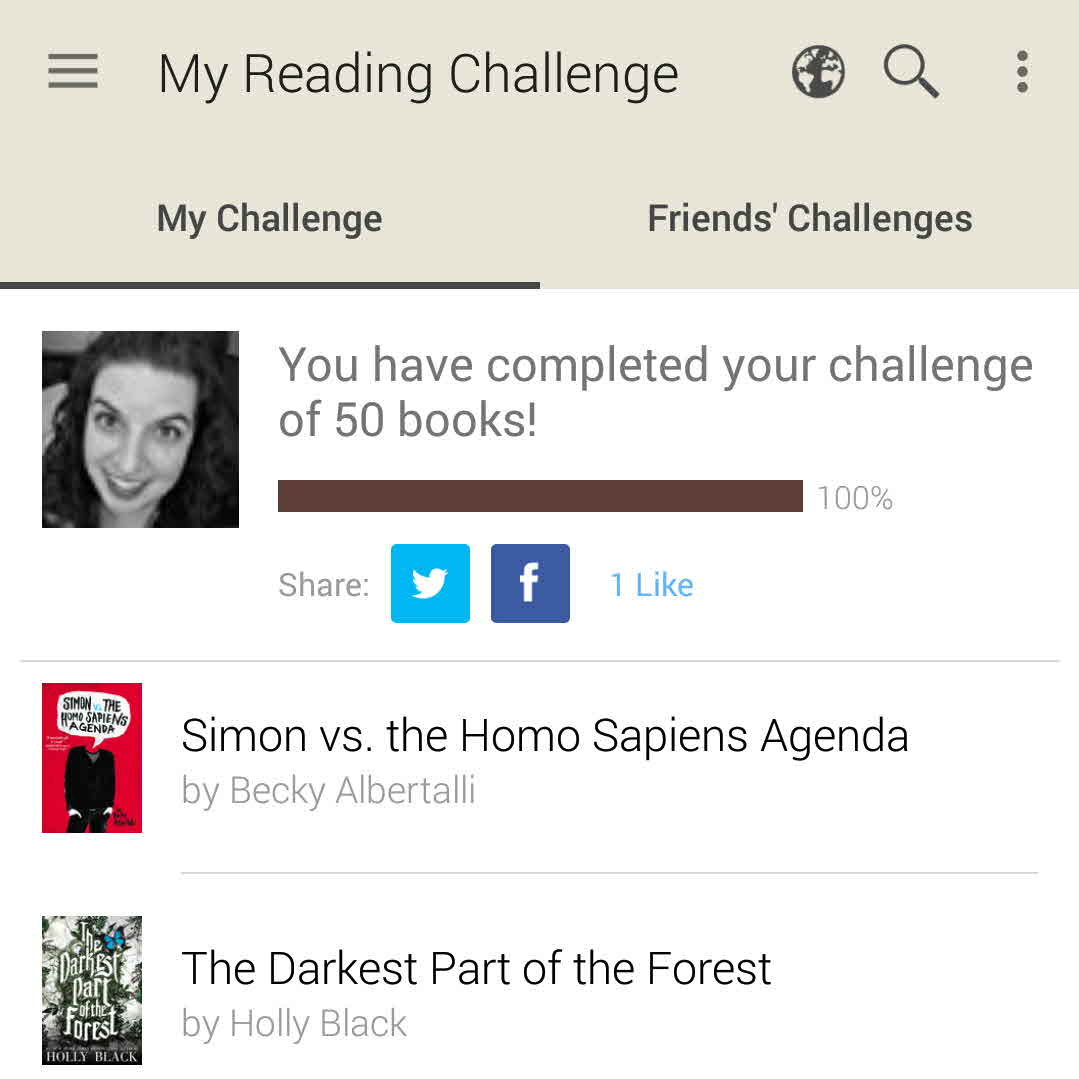The width and height of the screenshot is (1079, 1079).
Task: Open the overflow menu
Action: (x=1021, y=72)
